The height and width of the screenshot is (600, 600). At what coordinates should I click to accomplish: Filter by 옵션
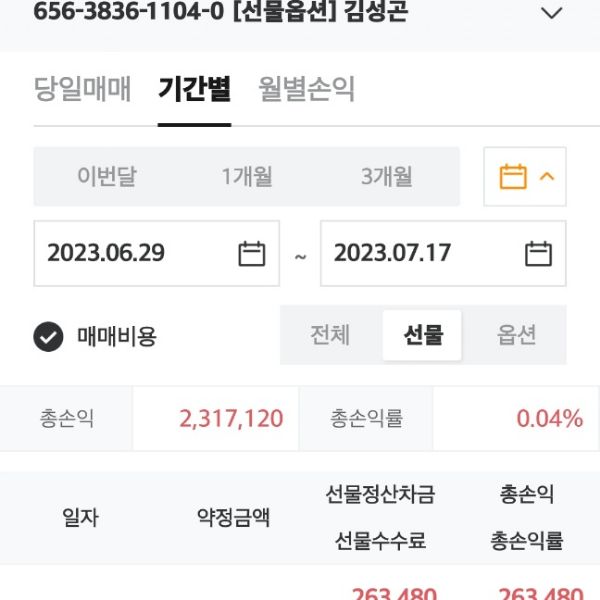tap(516, 335)
